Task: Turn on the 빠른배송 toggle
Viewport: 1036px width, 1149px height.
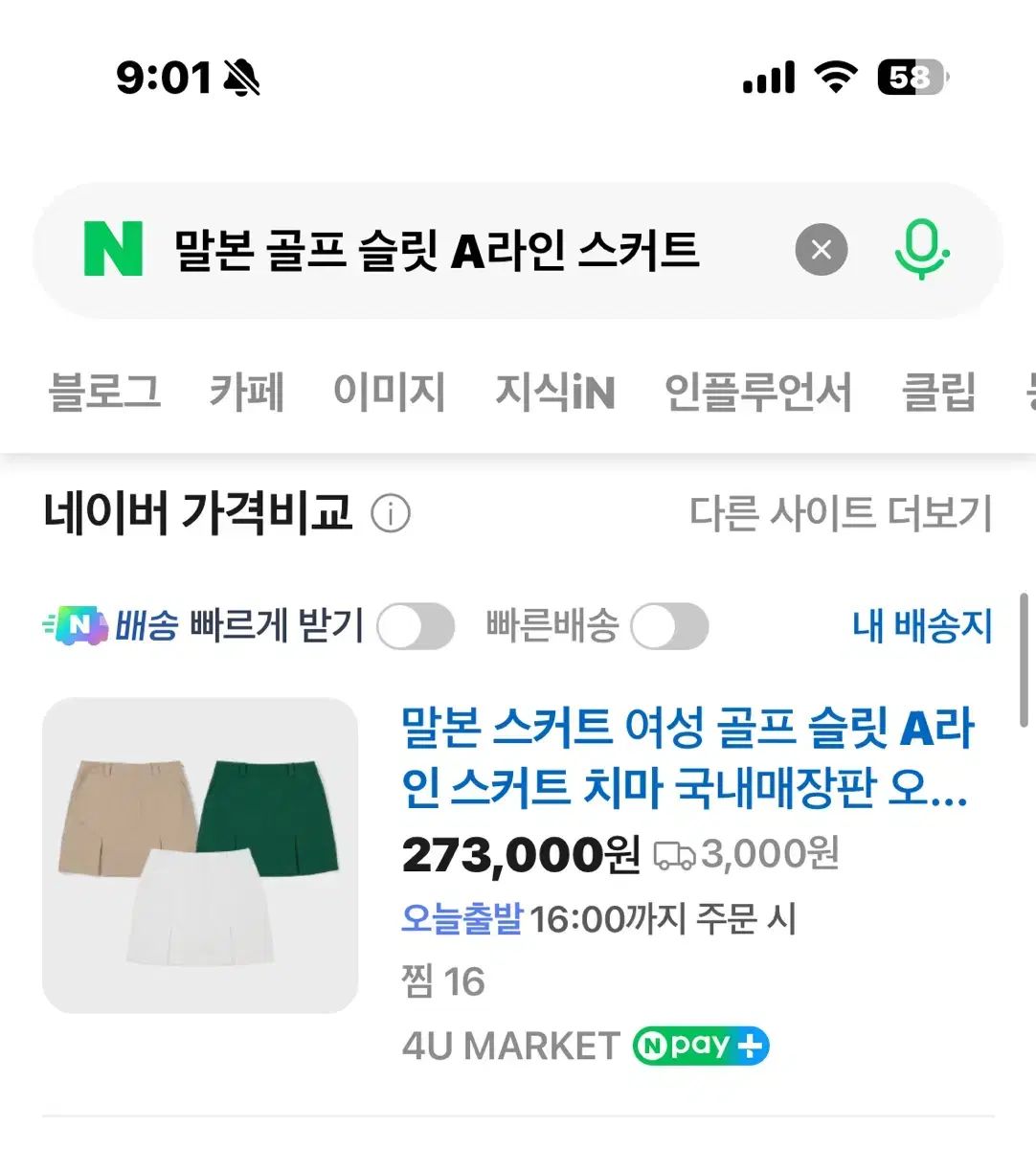Action: click(669, 627)
